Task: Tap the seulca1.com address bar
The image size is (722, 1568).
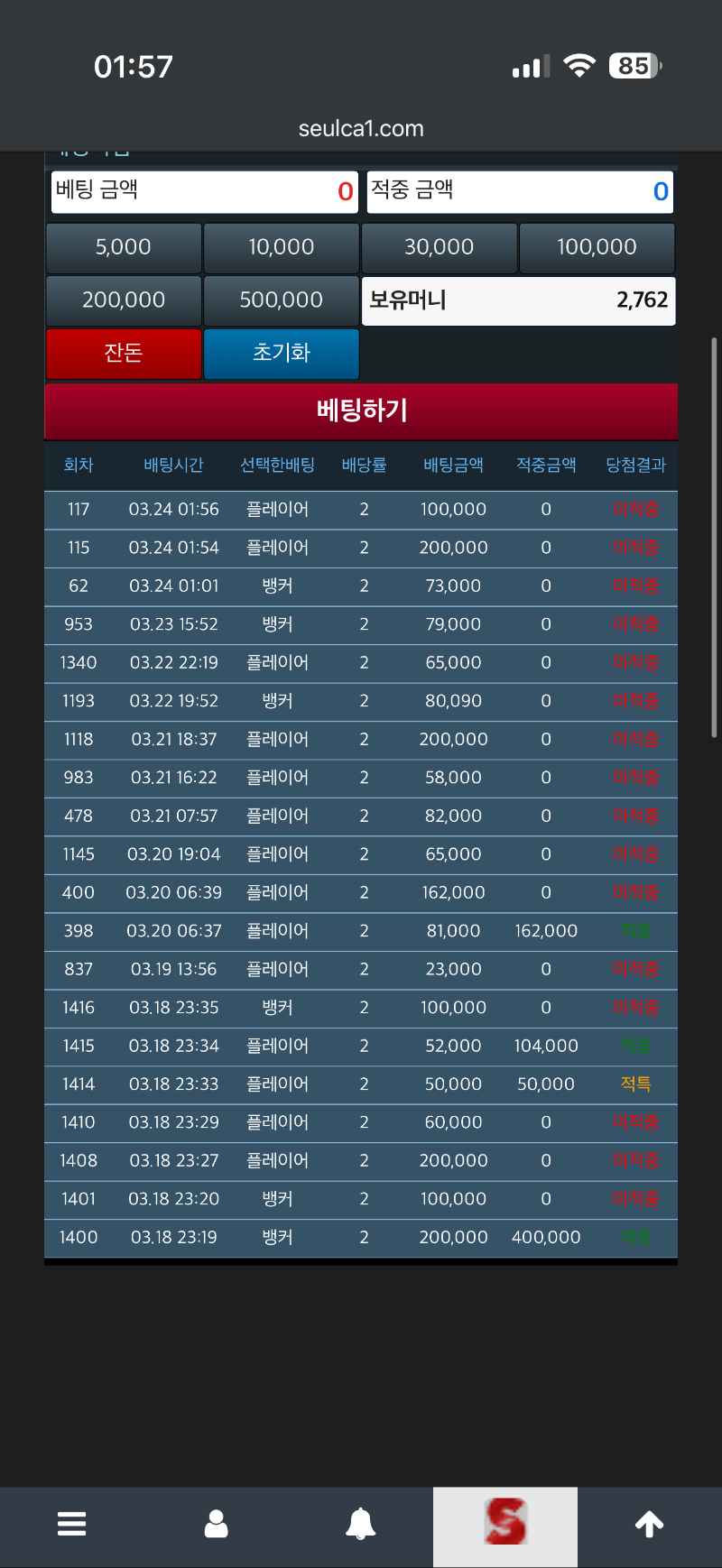Action: (x=361, y=129)
